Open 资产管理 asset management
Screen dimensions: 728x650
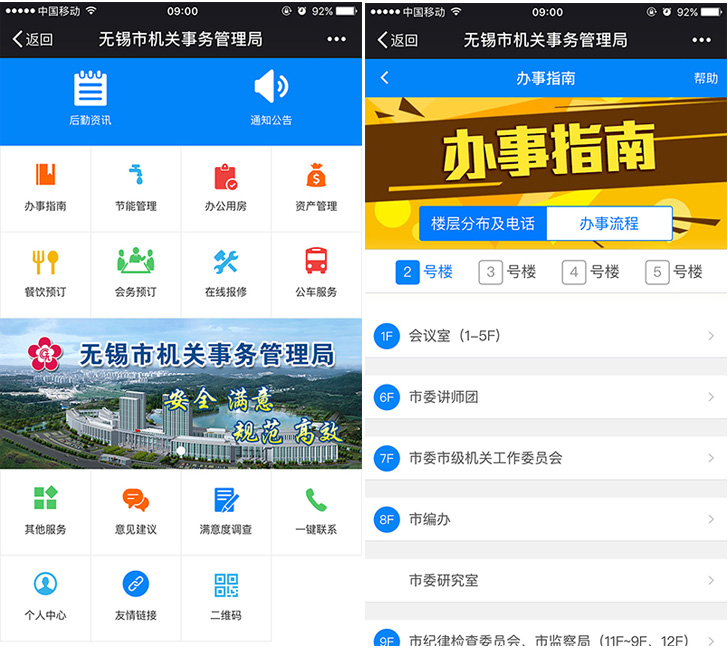316,189
